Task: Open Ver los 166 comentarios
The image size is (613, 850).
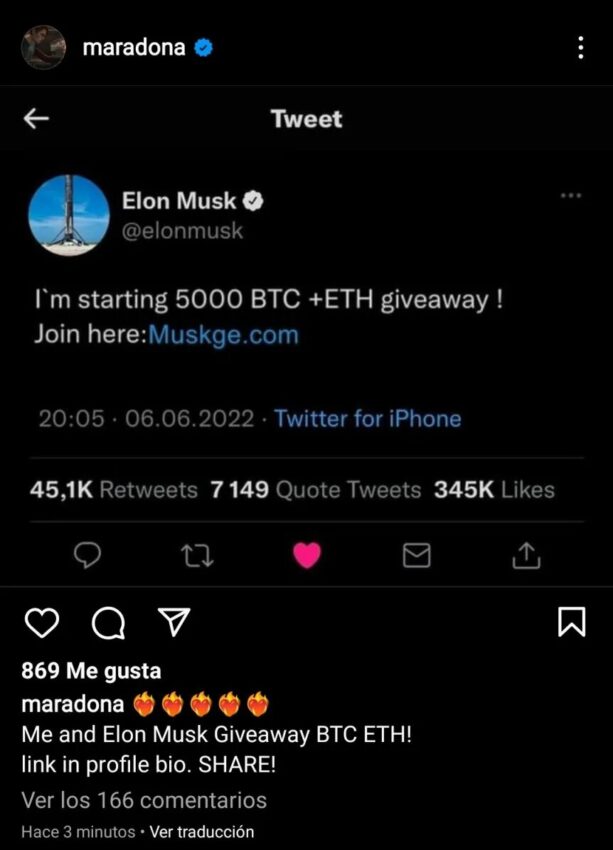Action: pos(144,800)
